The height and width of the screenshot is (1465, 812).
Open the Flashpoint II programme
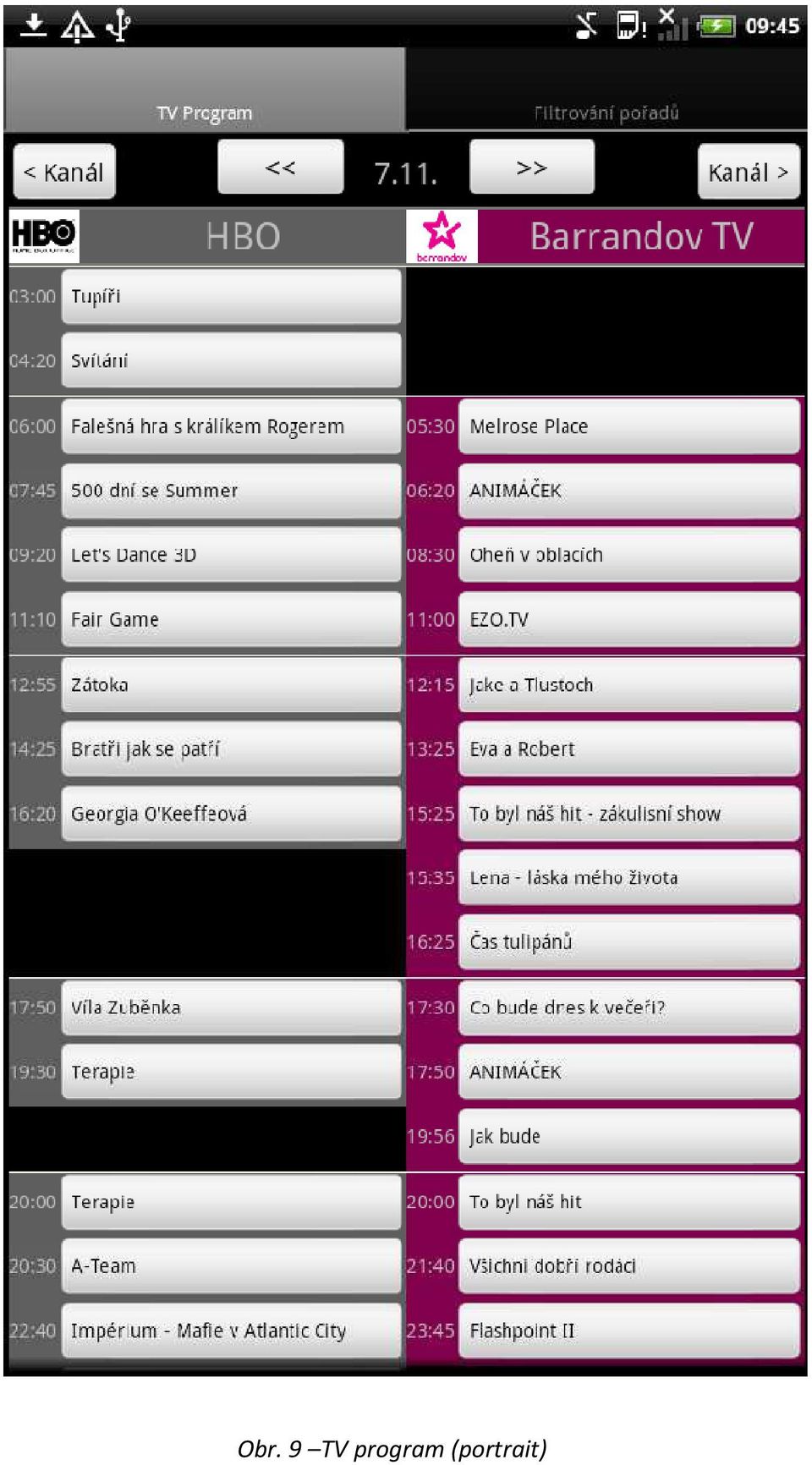629,1331
